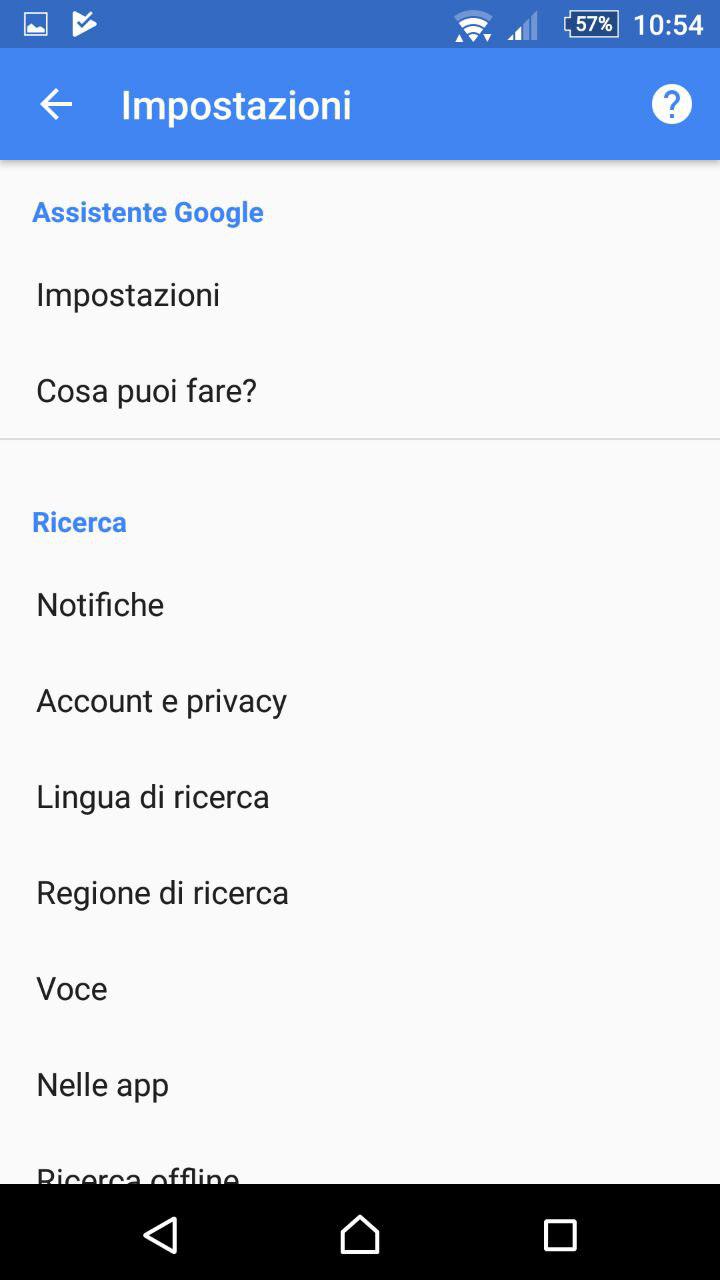Open the Ricerca offline row
Viewport: 720px width, 1280px height.
[360, 1159]
